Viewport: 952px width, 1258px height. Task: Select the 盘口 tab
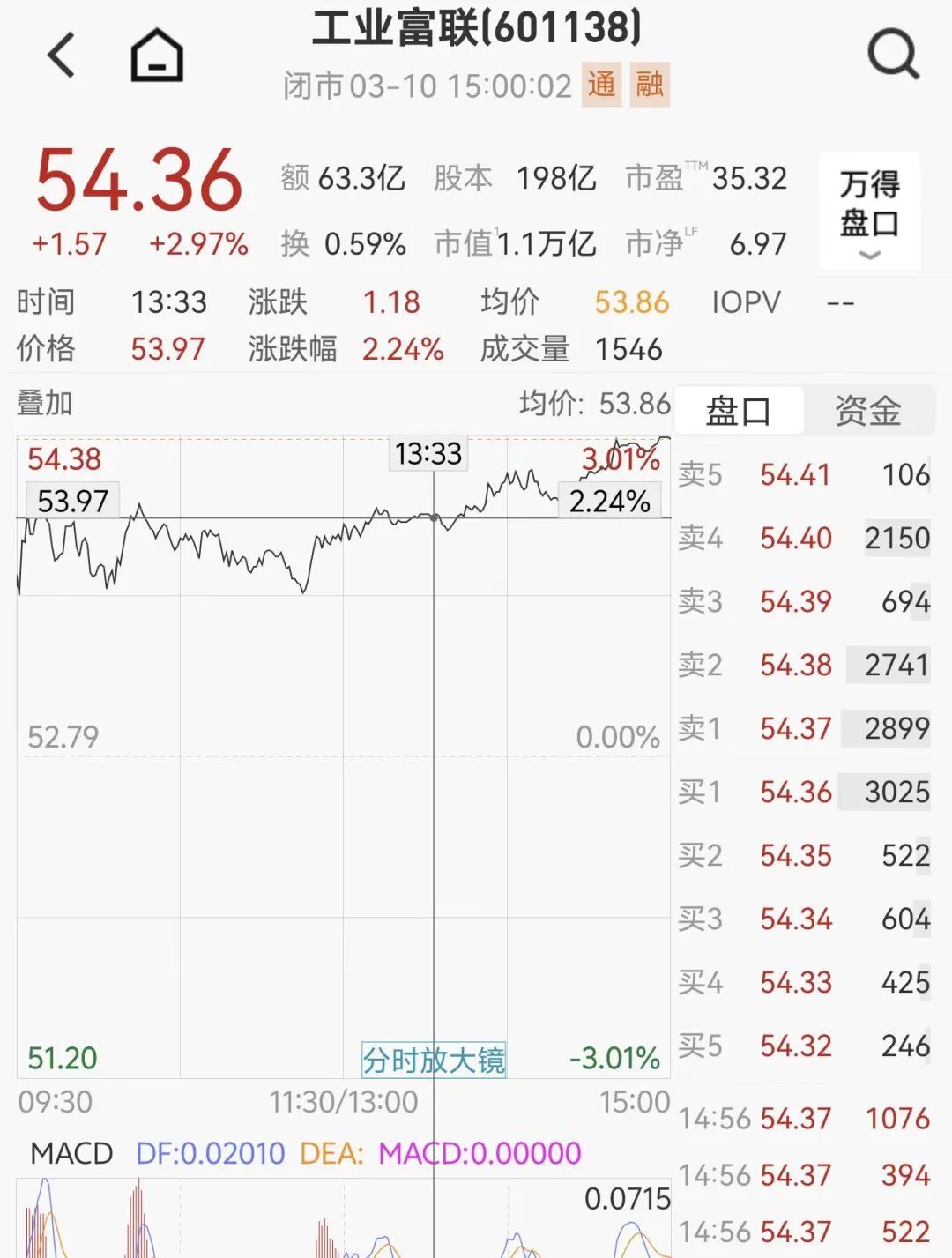(739, 411)
